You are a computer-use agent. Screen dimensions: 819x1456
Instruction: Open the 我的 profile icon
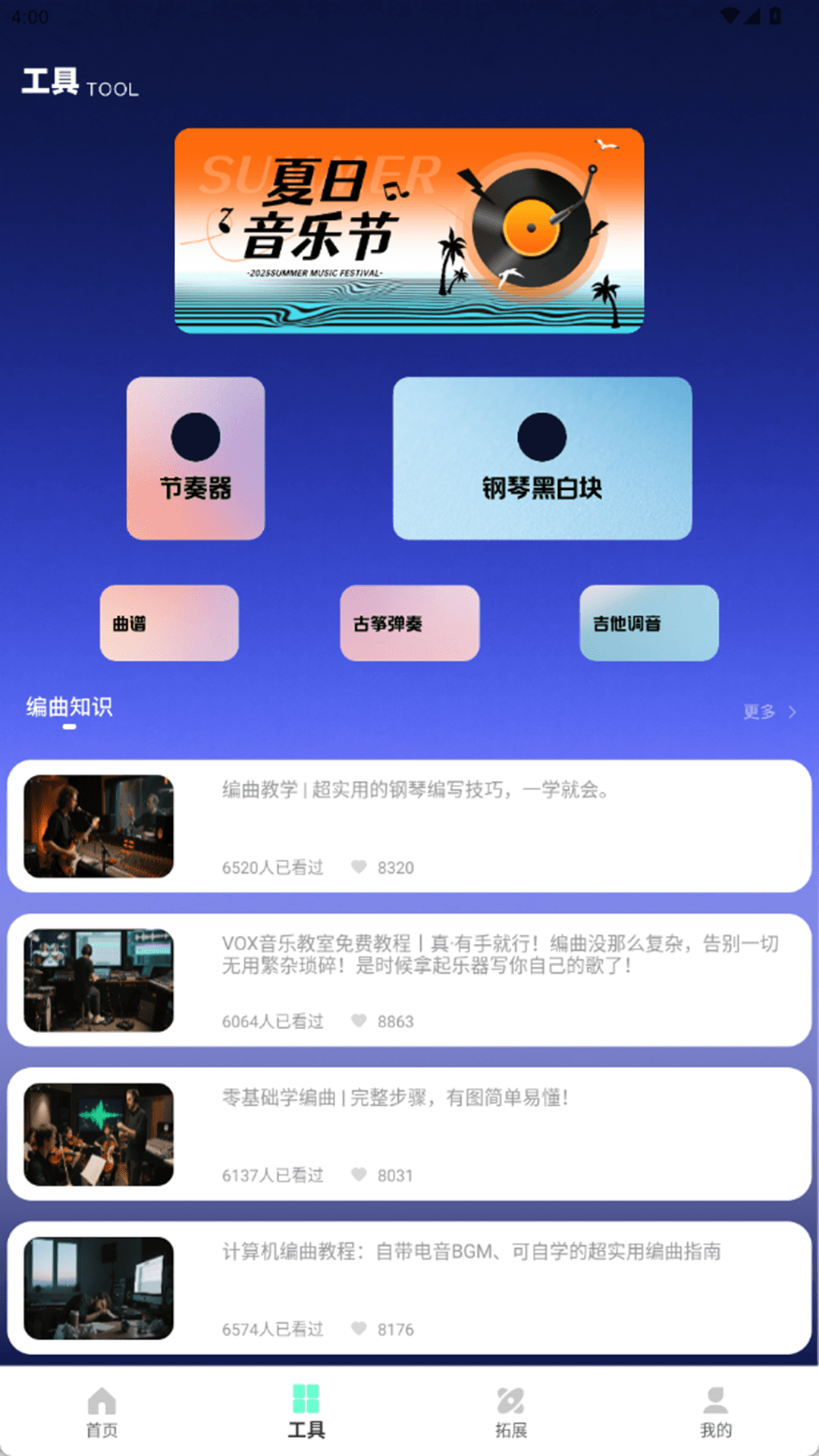click(715, 1410)
